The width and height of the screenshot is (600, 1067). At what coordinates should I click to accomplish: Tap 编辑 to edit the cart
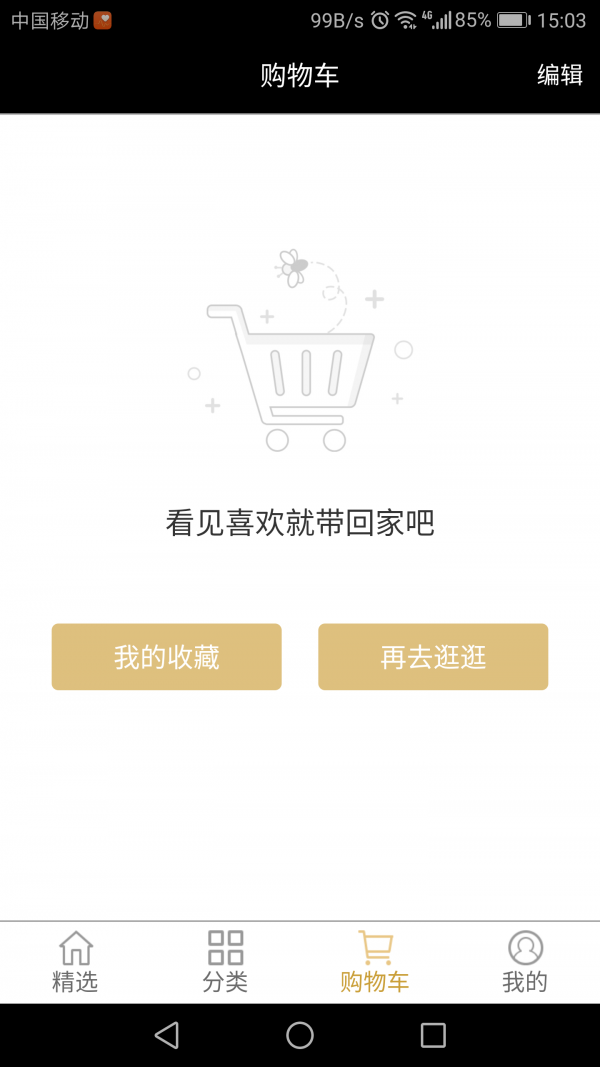(x=559, y=75)
